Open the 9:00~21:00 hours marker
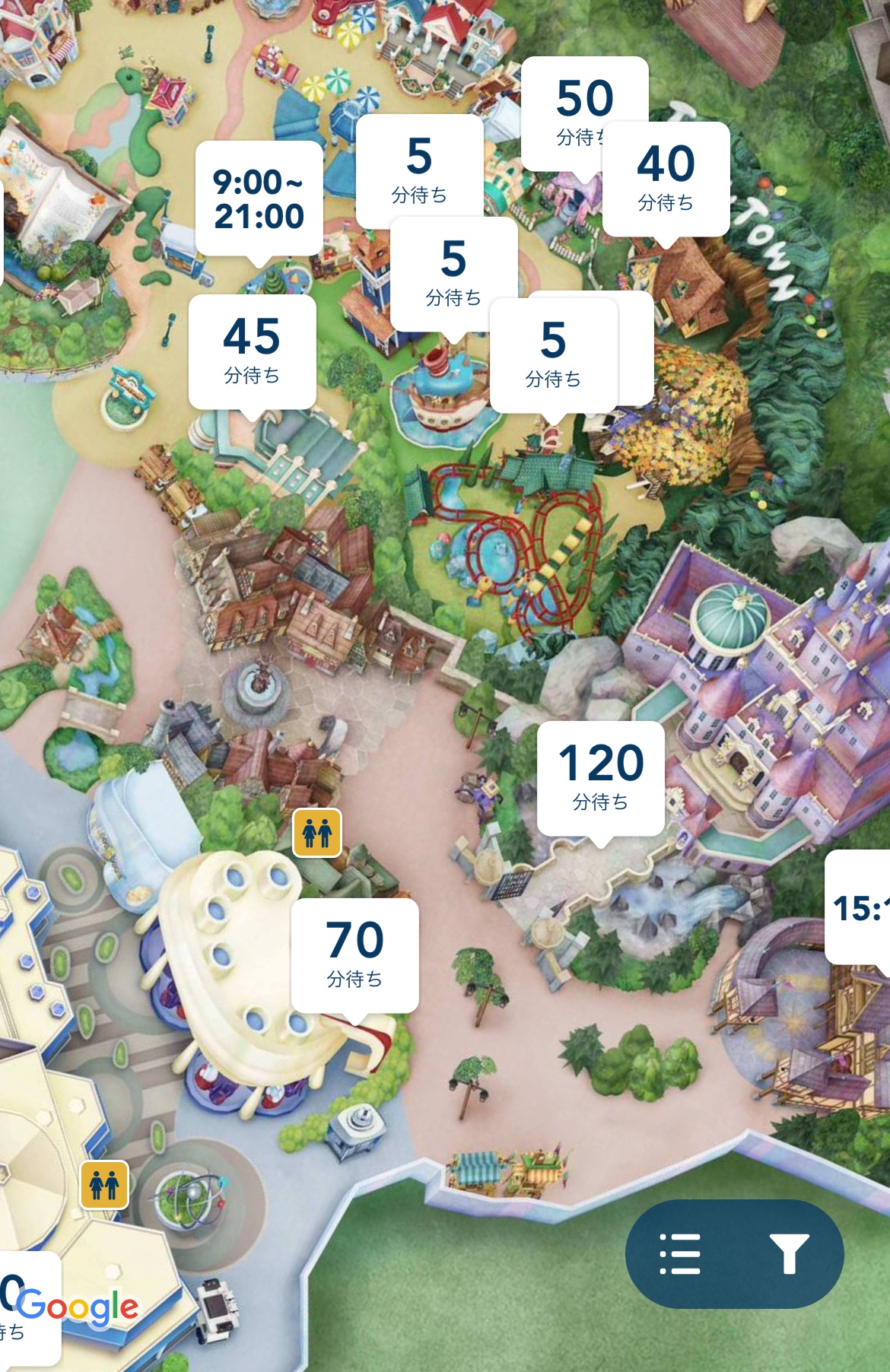The width and height of the screenshot is (890, 1372). point(259,198)
